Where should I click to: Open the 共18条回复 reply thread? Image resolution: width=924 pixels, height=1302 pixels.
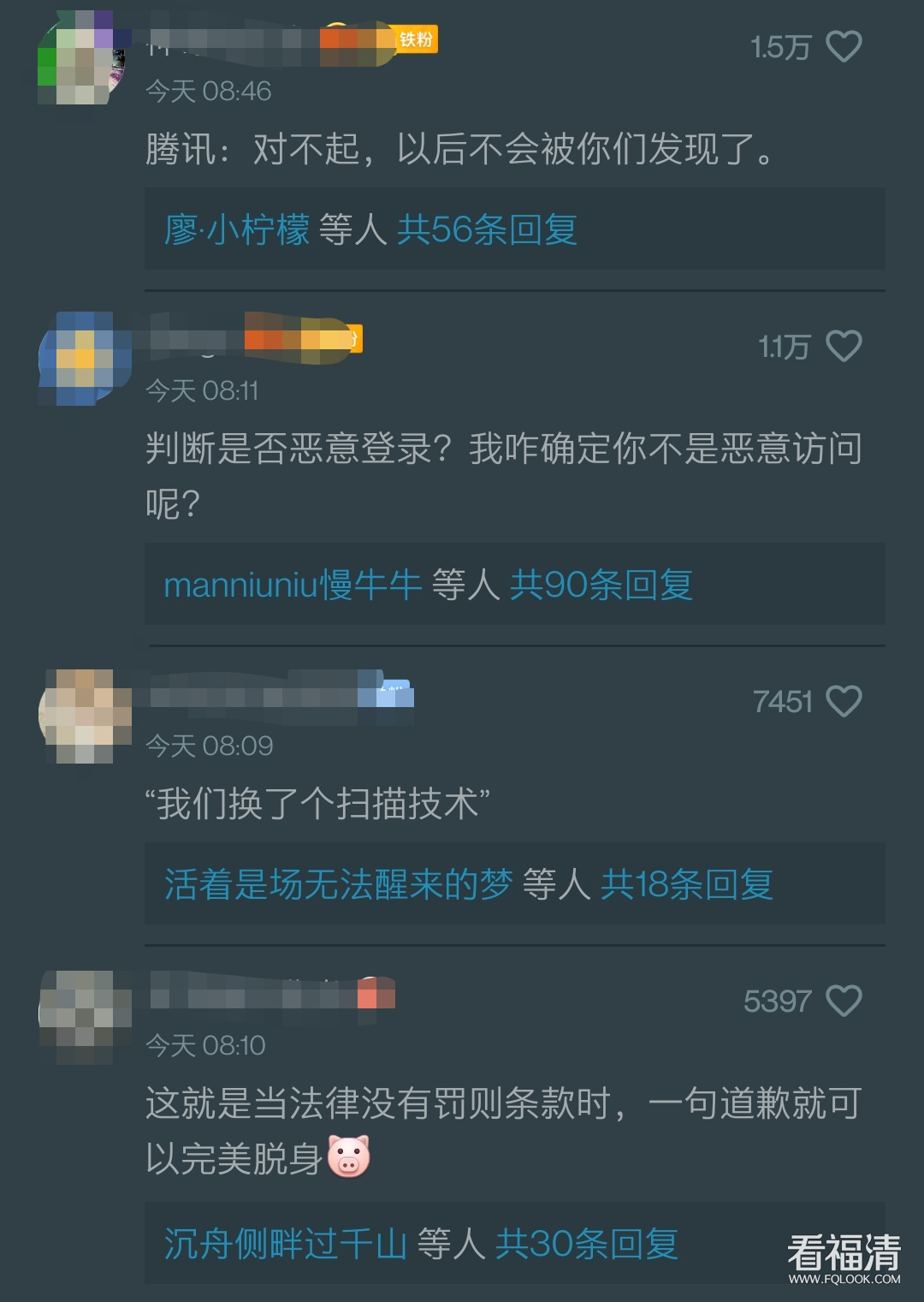(x=686, y=884)
